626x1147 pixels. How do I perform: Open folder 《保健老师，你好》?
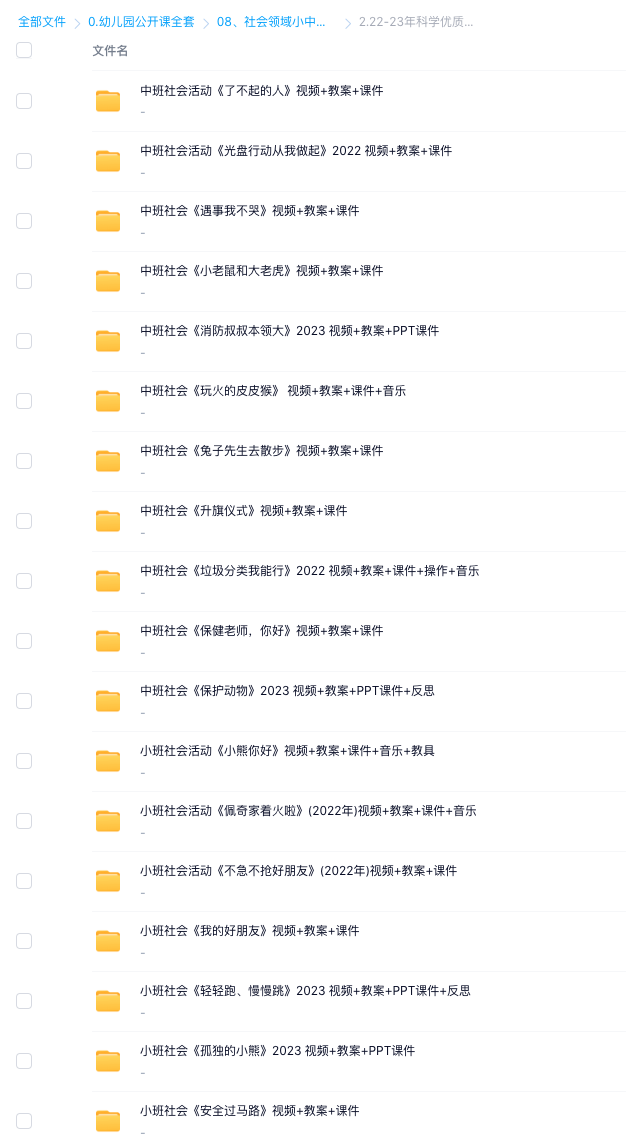[x=261, y=631]
